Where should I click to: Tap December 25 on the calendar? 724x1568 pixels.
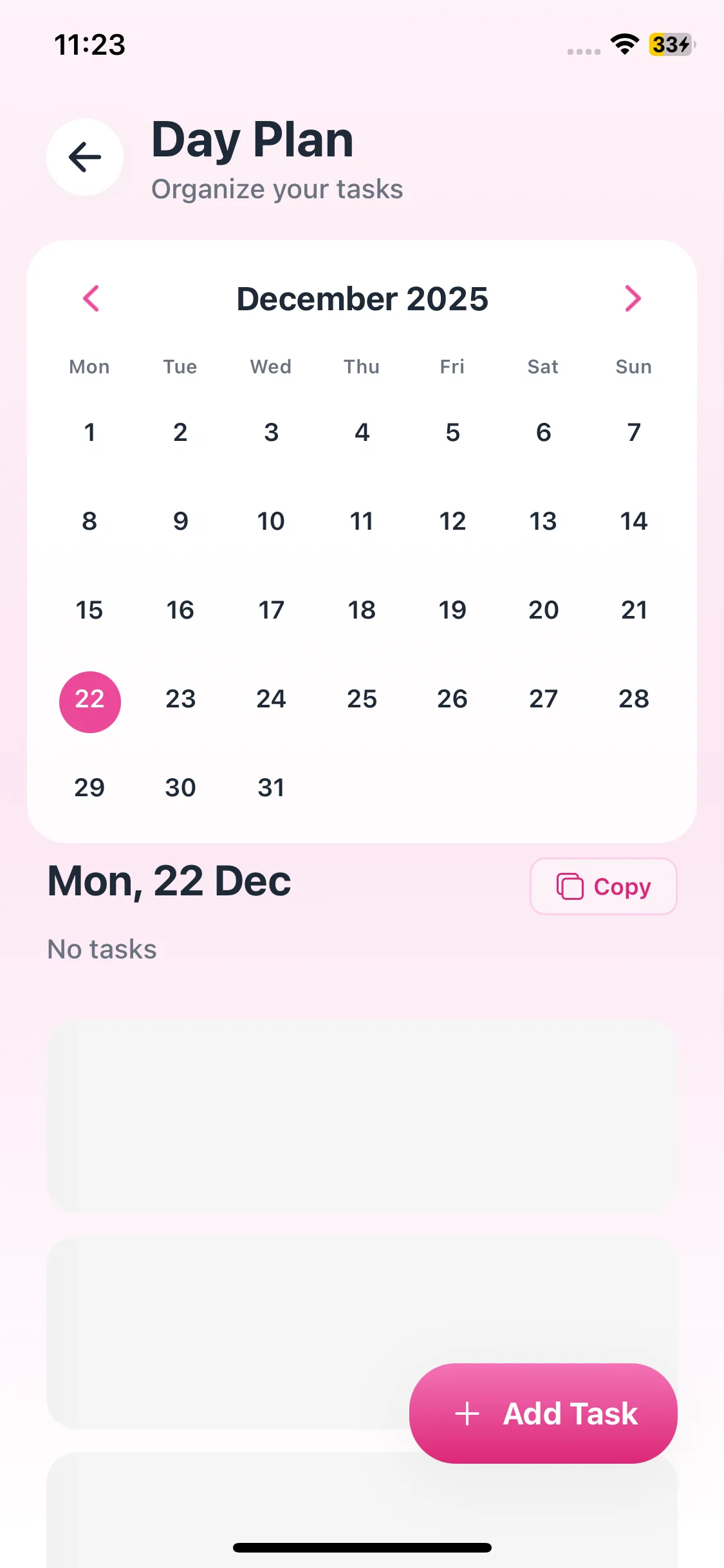362,698
